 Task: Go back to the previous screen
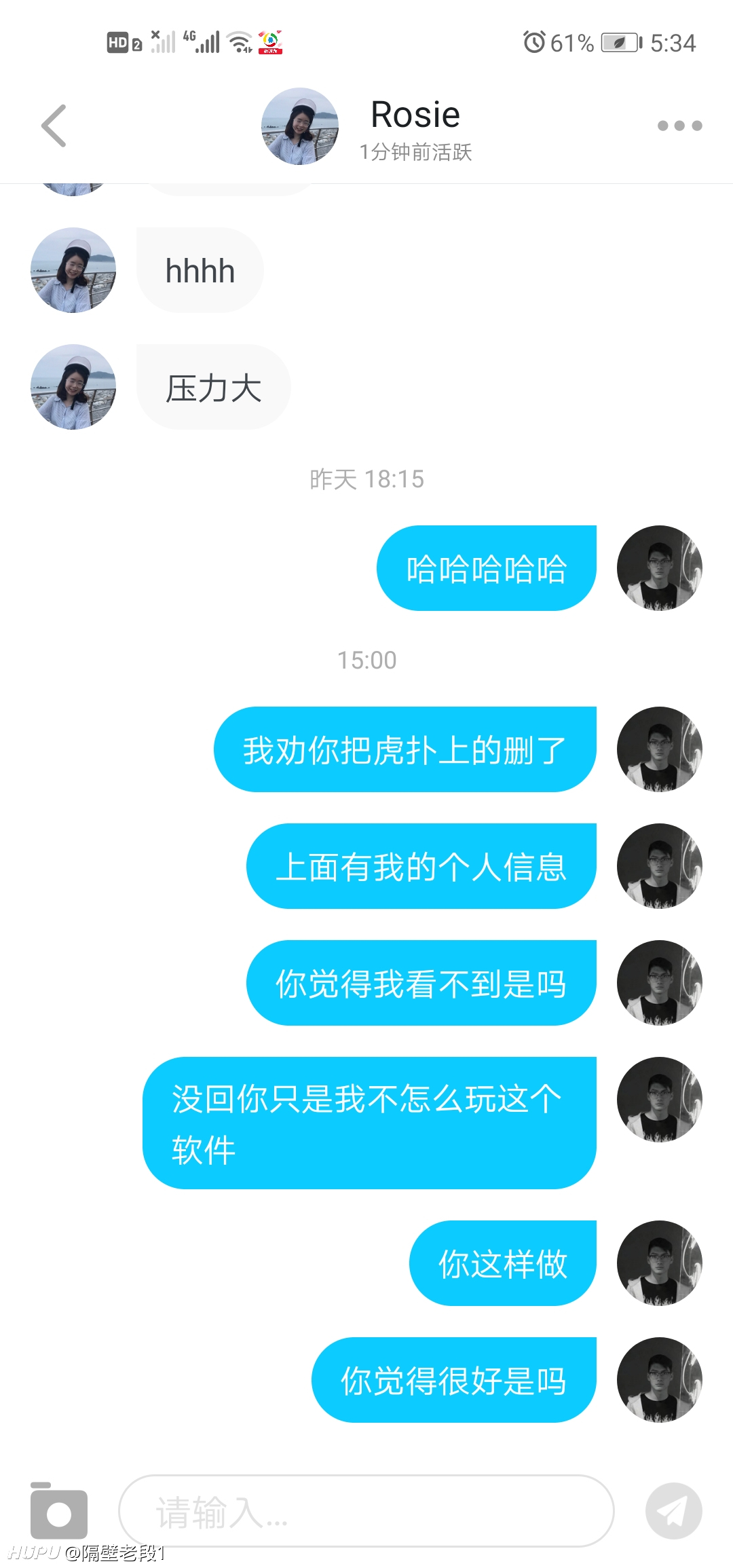[54, 126]
